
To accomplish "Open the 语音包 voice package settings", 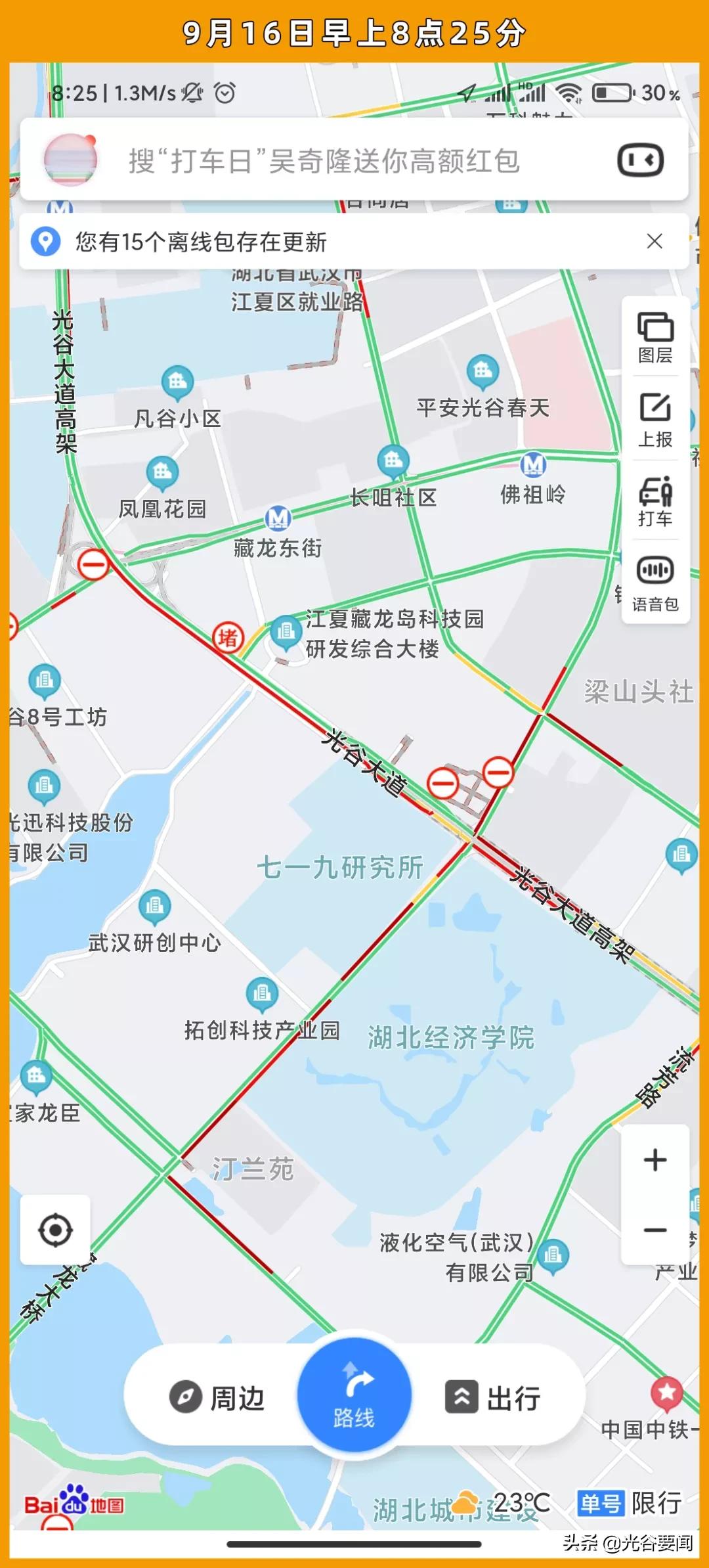I will coord(655,581).
